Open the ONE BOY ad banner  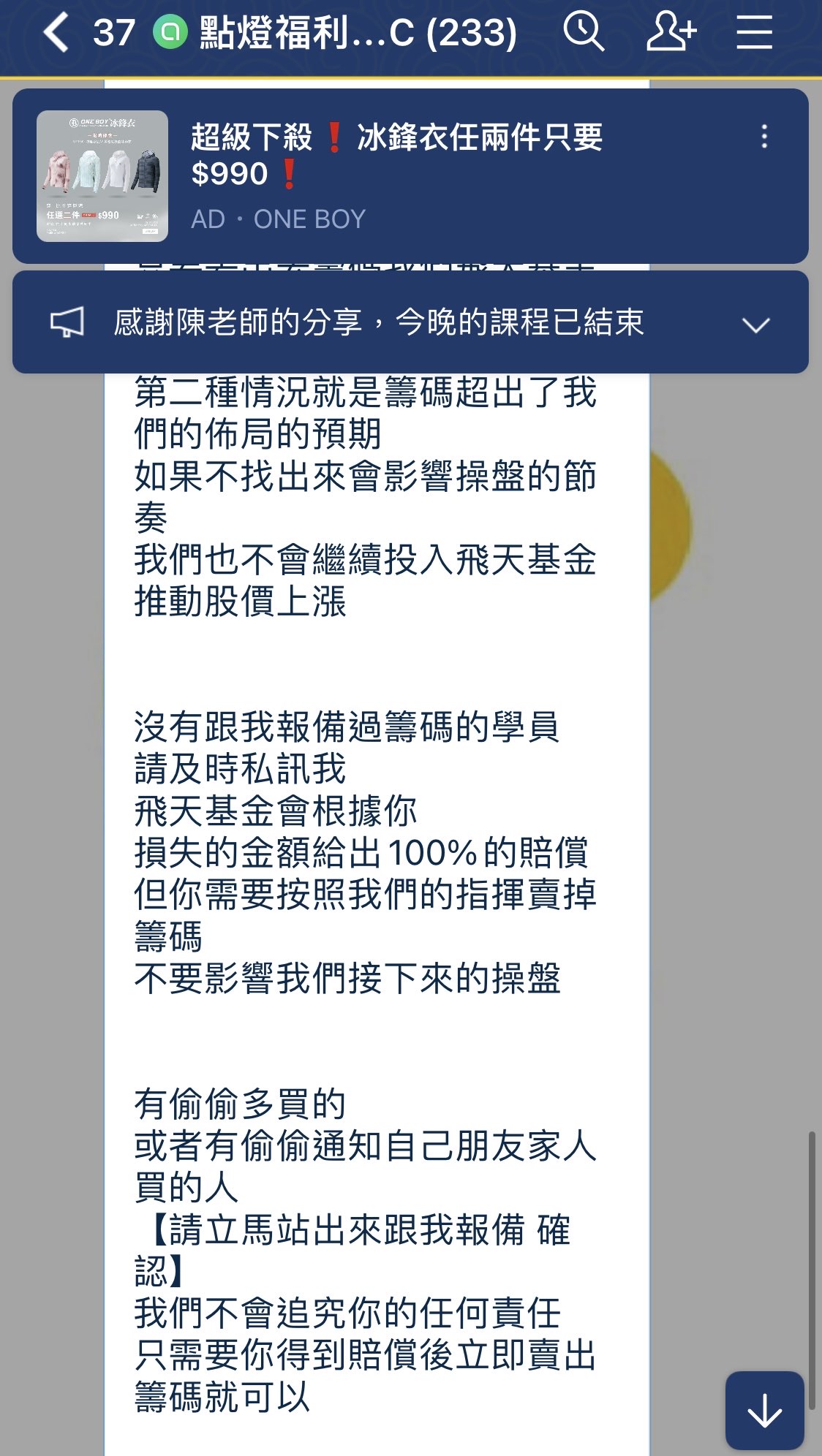pos(395,175)
